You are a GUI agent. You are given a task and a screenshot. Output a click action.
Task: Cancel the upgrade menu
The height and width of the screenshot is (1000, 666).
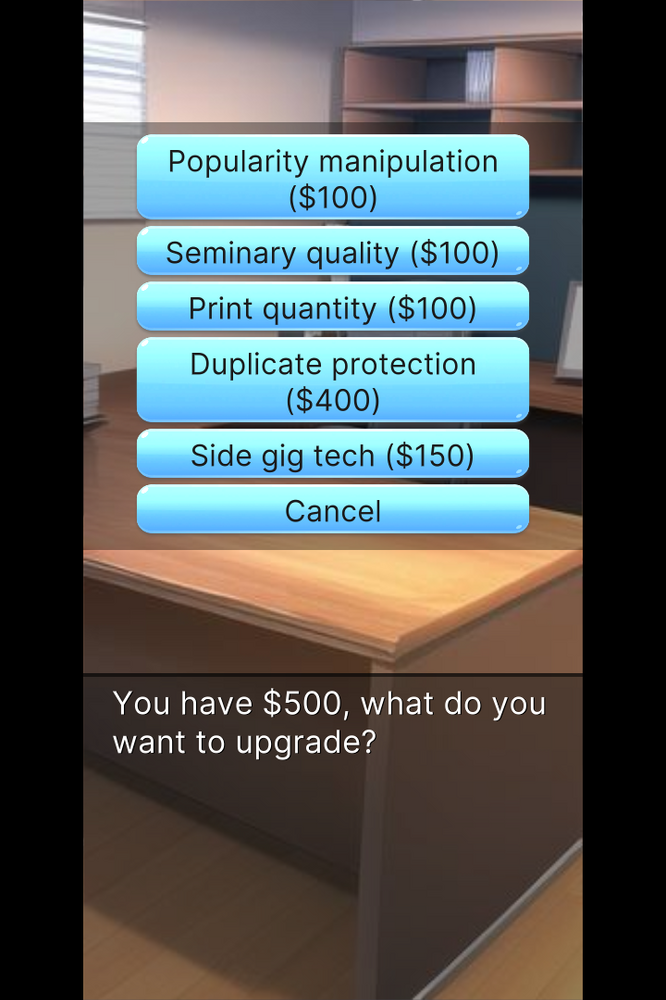332,510
